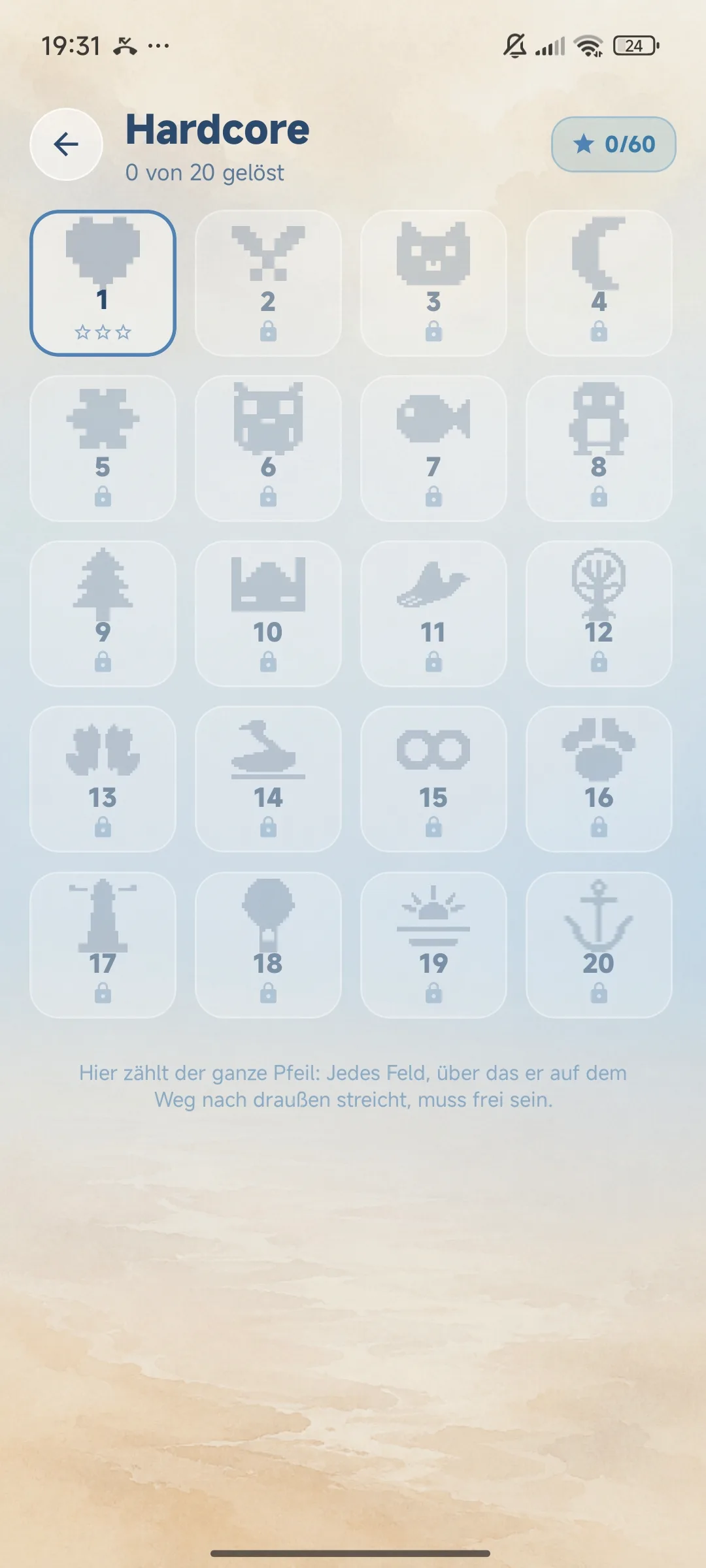Open locked level 6 owl tile
Viewport: 706px width, 1568px height.
pos(268,448)
